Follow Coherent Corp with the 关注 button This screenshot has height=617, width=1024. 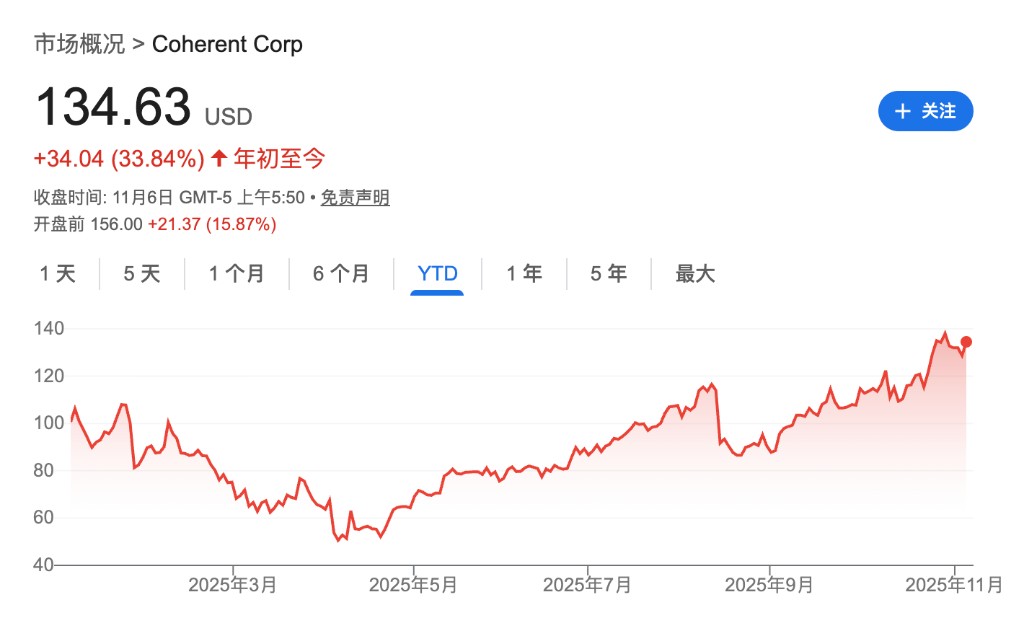[x=925, y=111]
